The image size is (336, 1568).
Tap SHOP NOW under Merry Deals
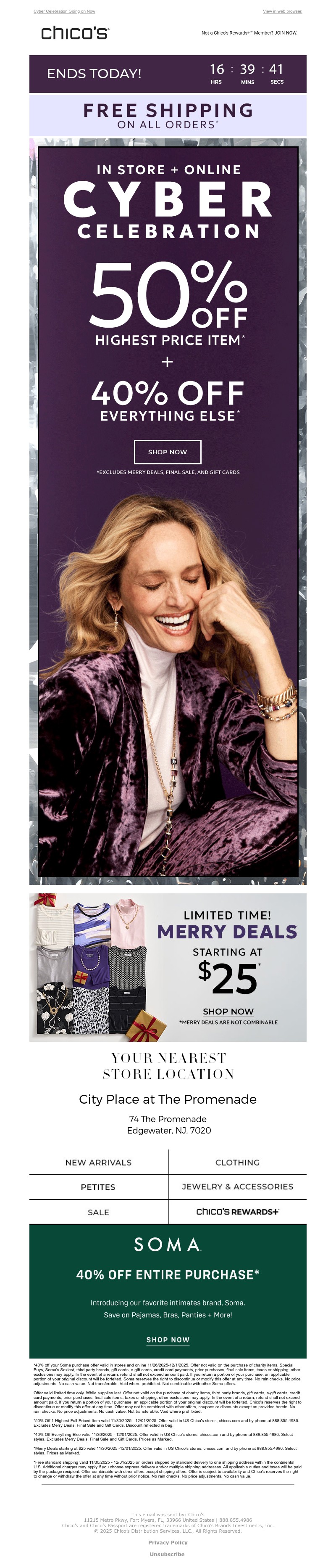pos(228,1011)
